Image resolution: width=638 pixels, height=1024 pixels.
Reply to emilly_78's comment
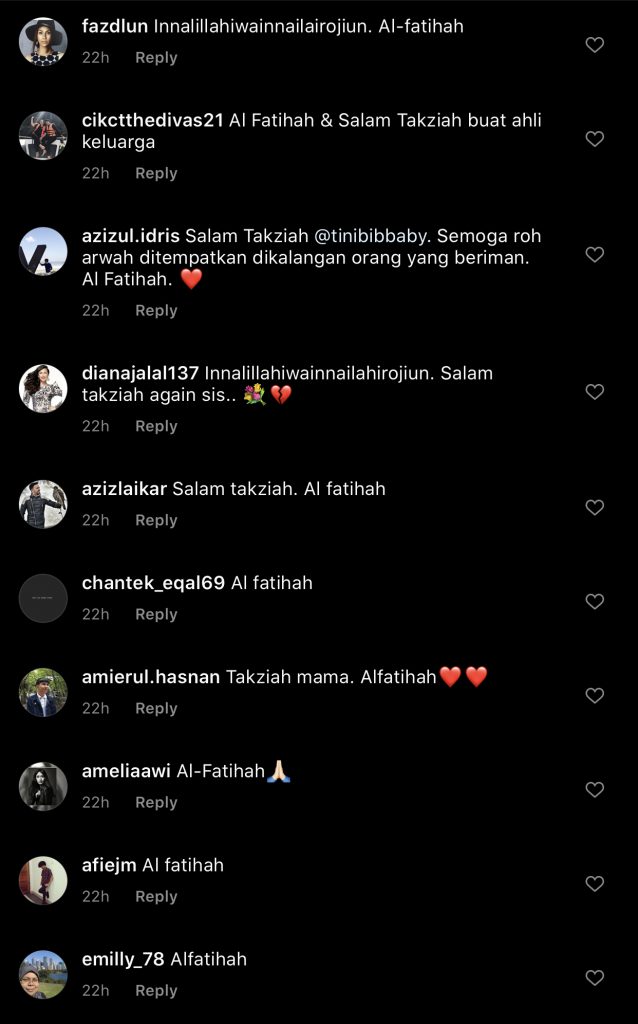point(156,990)
